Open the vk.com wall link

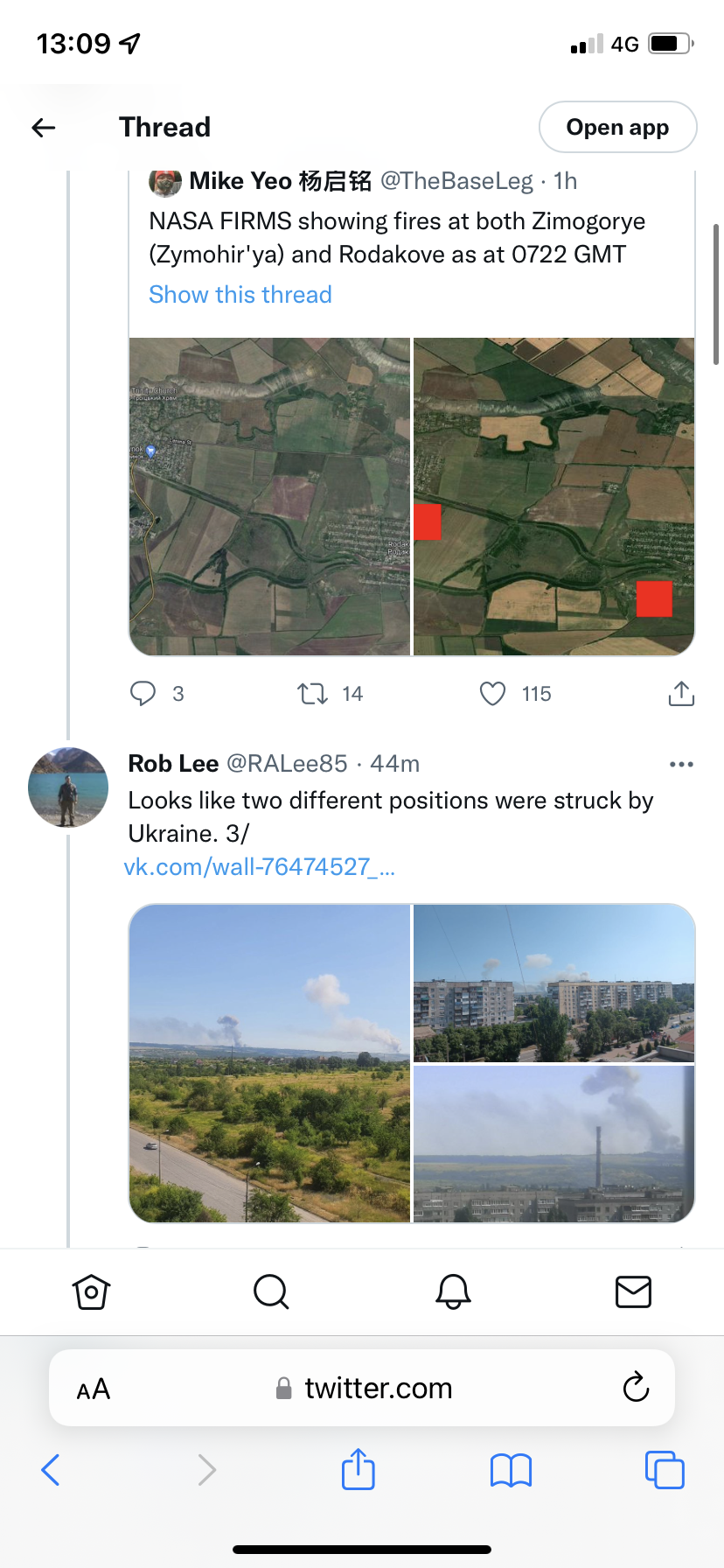[260, 867]
